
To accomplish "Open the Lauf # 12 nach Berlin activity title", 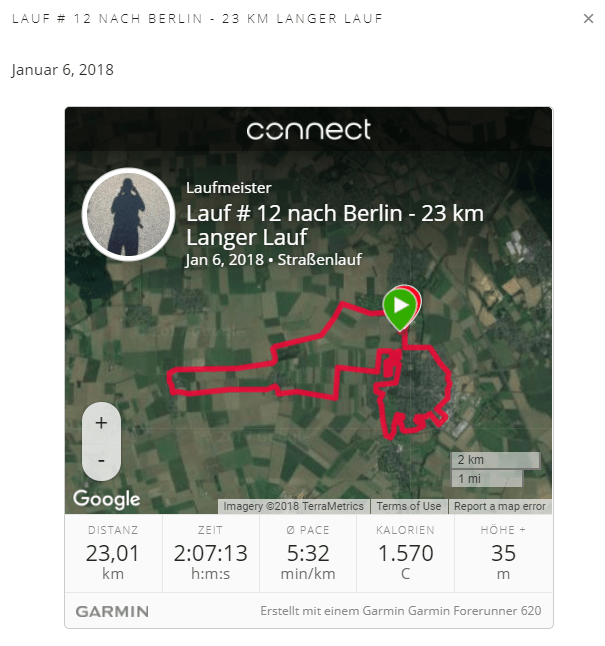I will [334, 225].
